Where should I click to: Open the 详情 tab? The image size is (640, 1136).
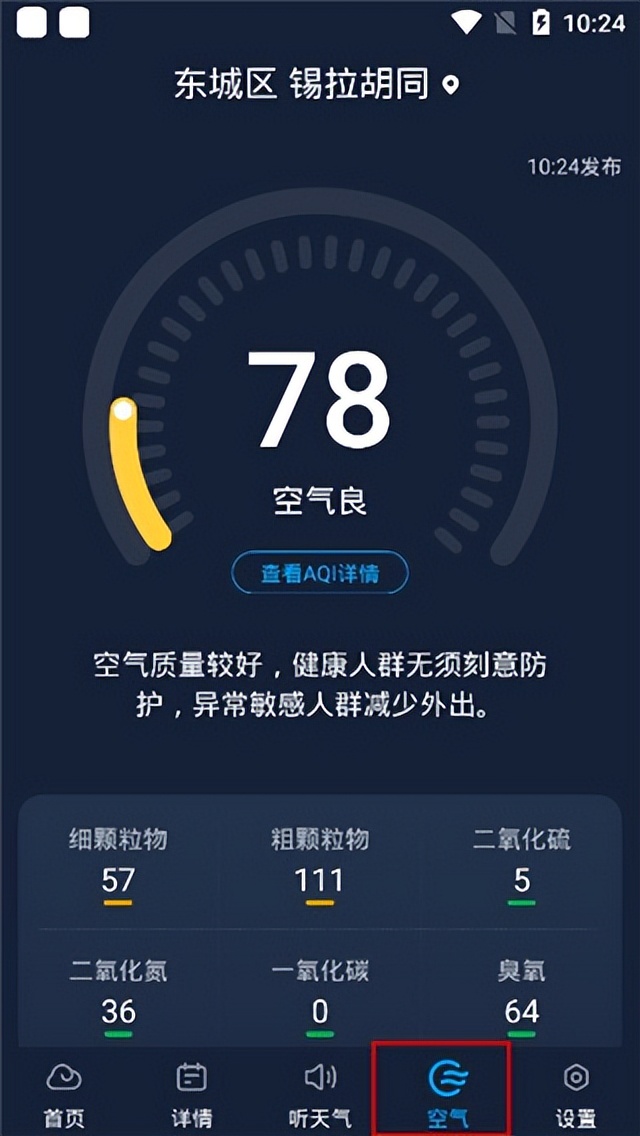point(191,1093)
